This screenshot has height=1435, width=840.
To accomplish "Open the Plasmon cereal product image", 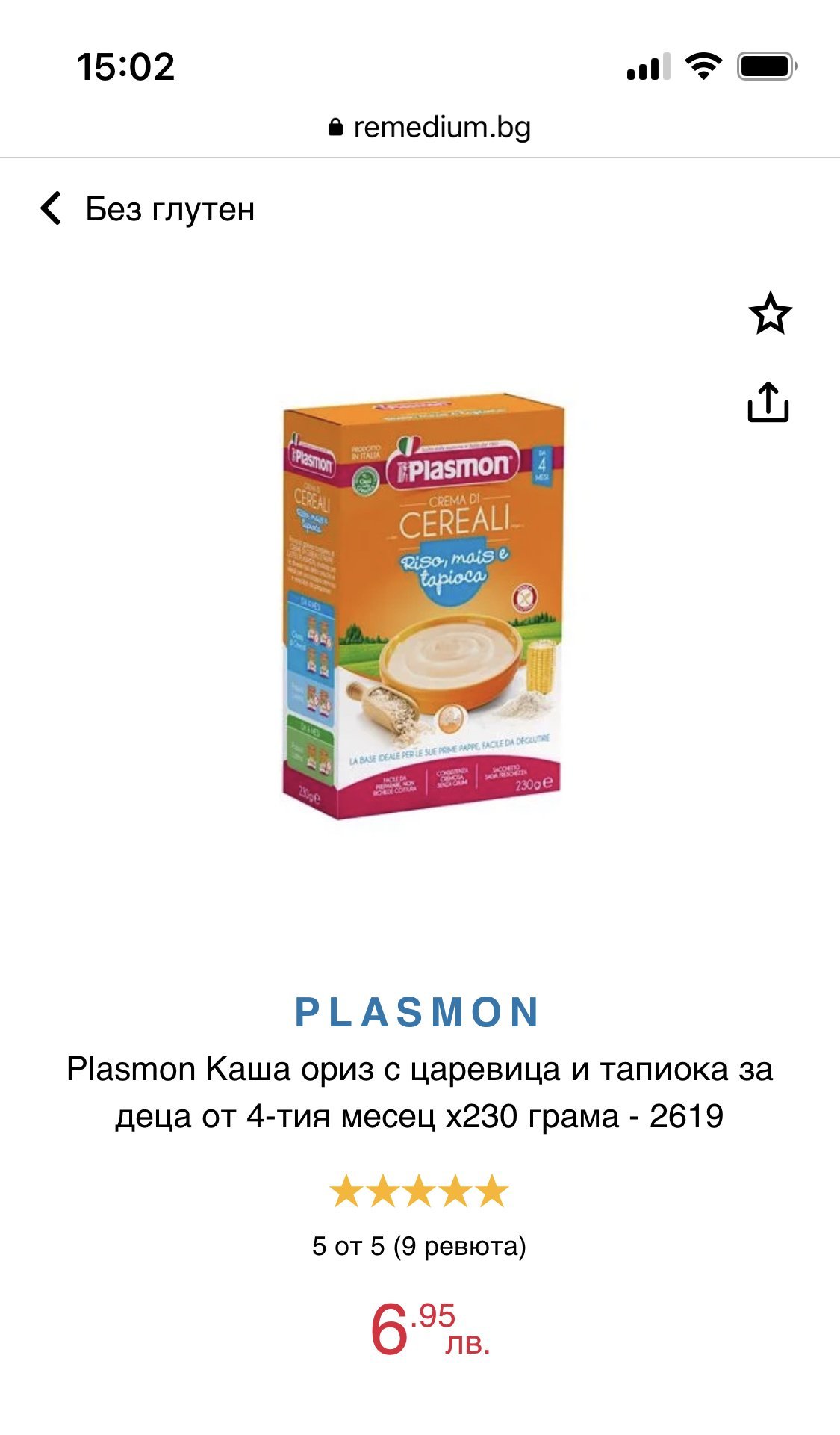I will 422,607.
